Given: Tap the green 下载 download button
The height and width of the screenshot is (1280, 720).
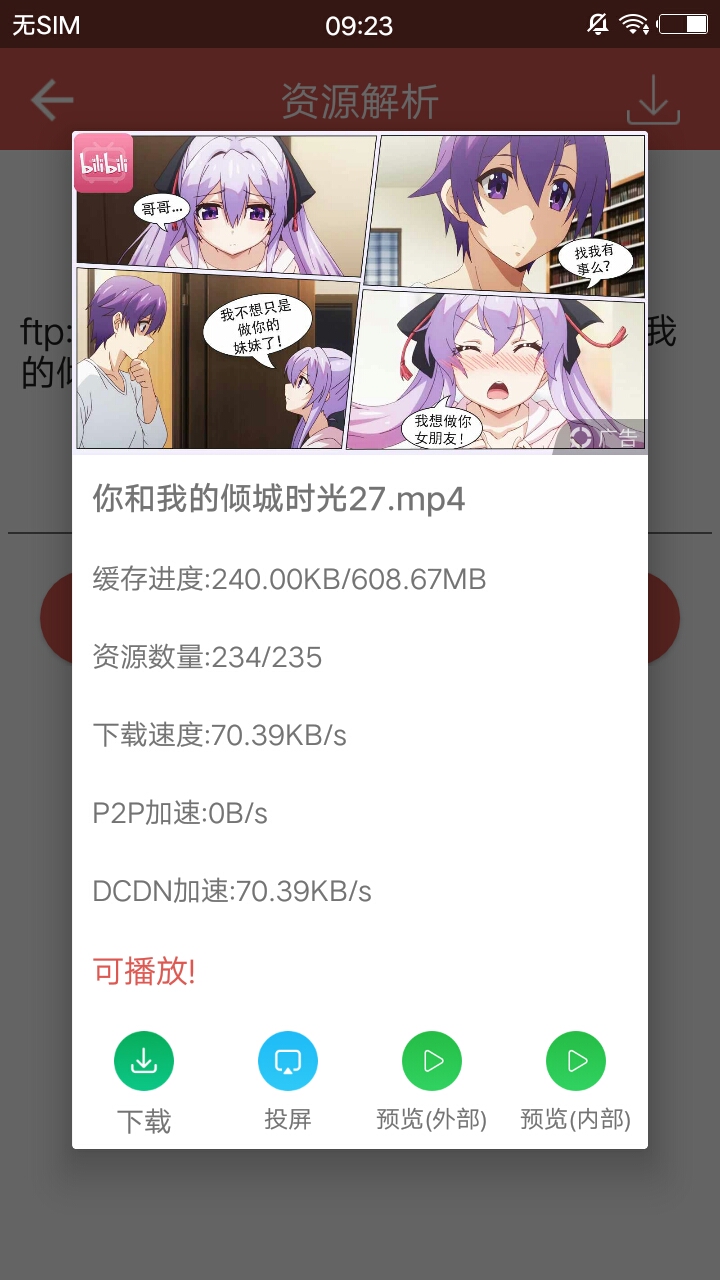Looking at the screenshot, I should (144, 1062).
